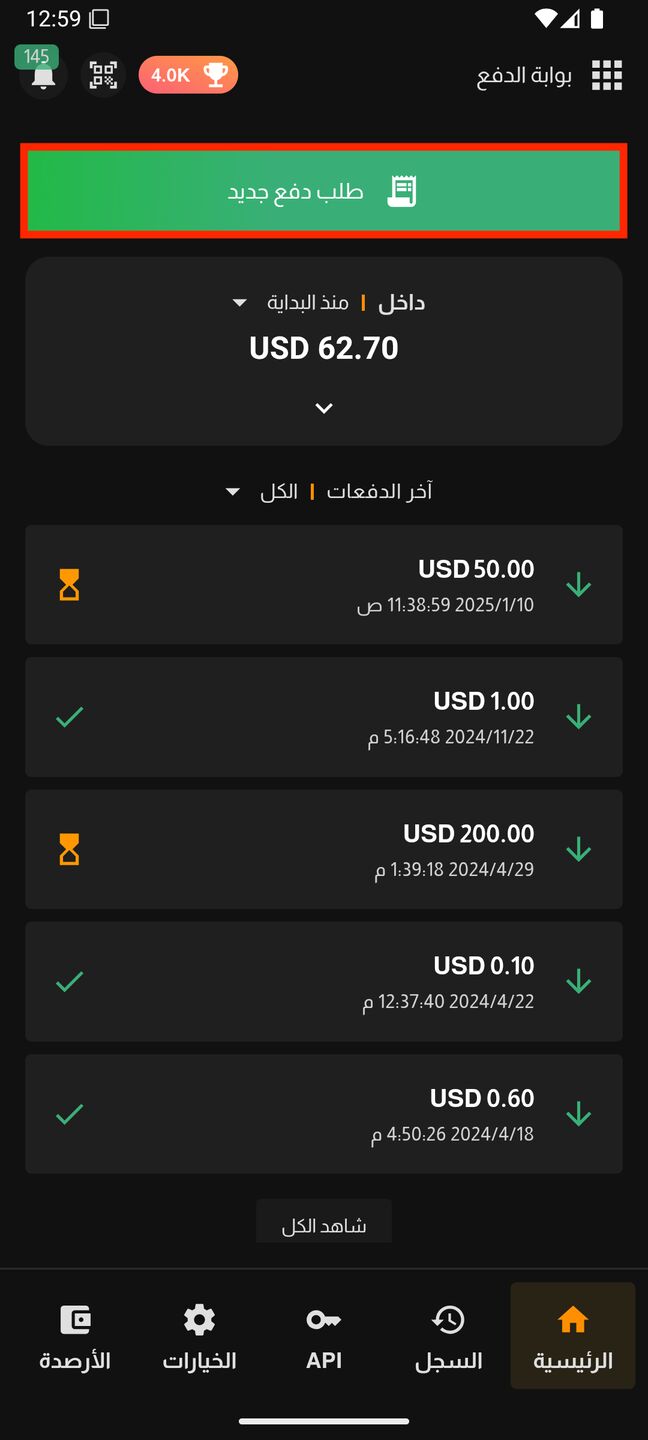Screen dimensions: 648x1440
Task: Open the USD 50.00 pending payment
Action: pyautogui.click(x=324, y=585)
